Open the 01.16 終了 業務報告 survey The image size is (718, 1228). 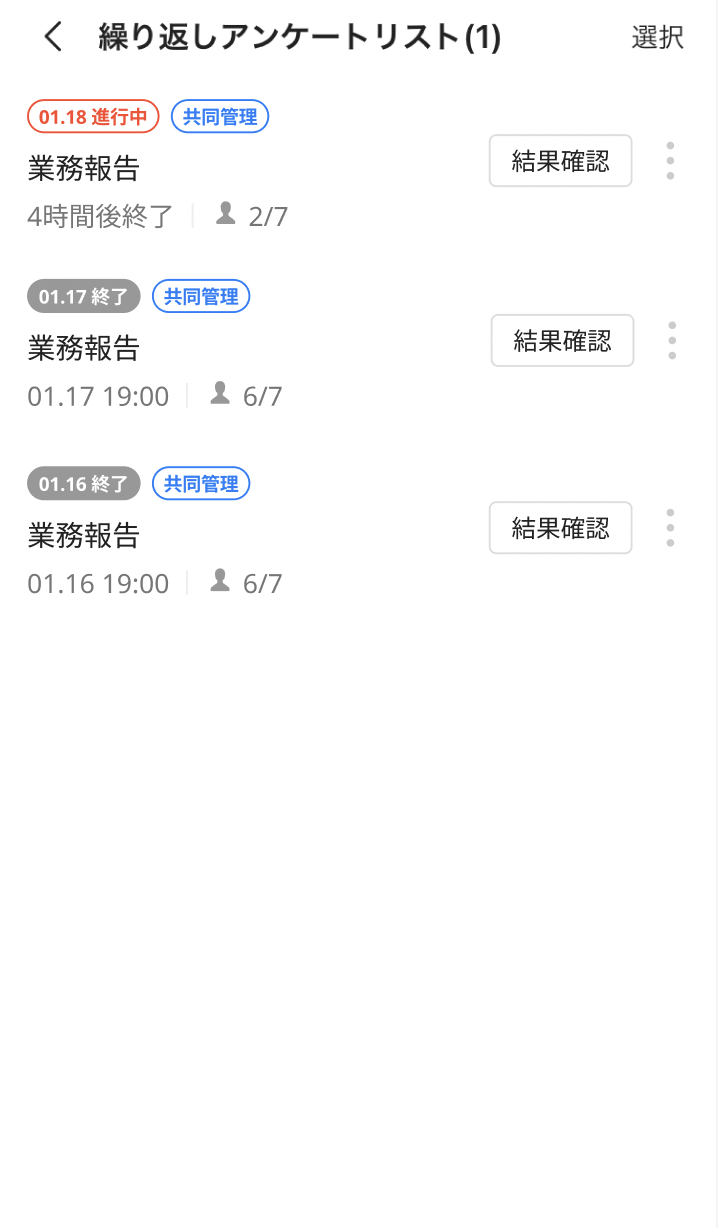[x=84, y=536]
